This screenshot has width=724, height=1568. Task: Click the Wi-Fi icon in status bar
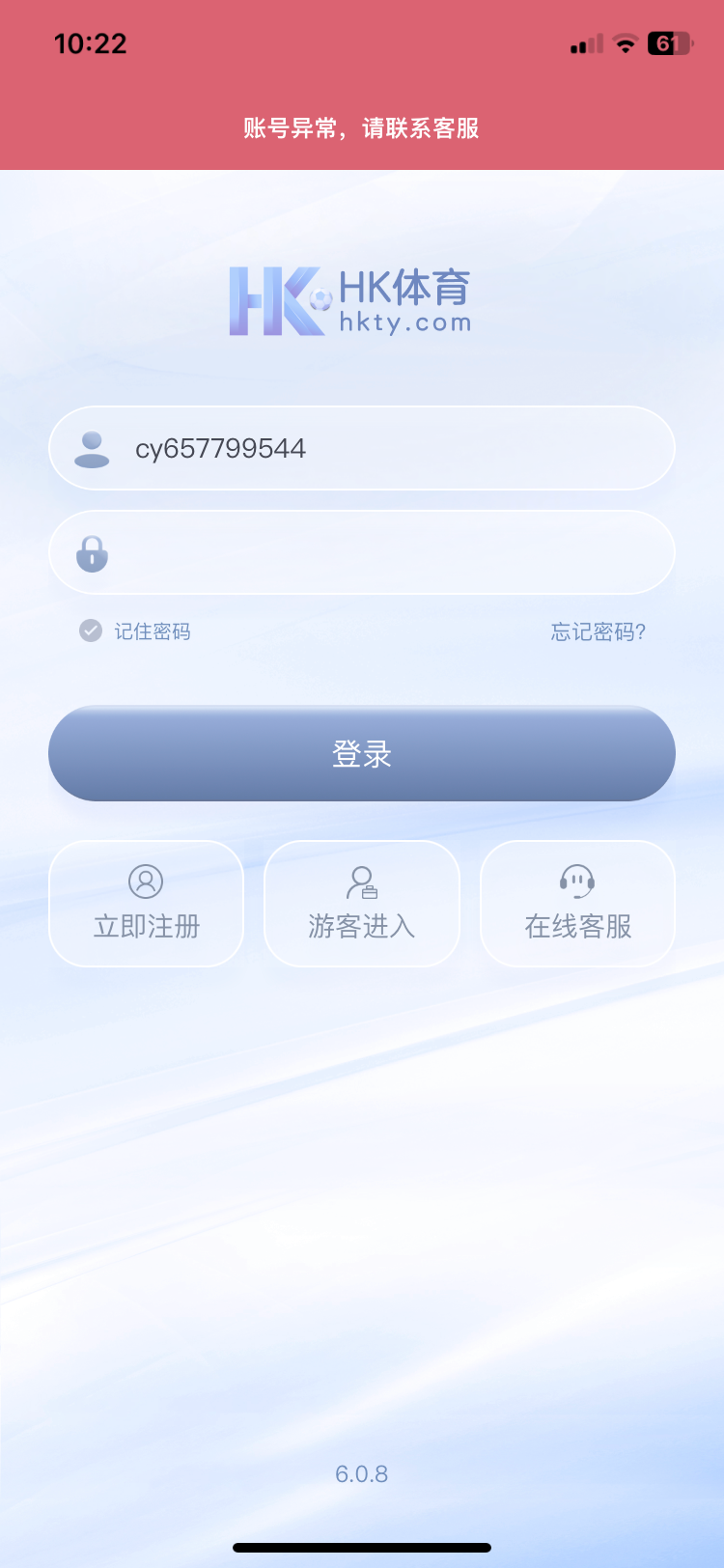(x=627, y=42)
